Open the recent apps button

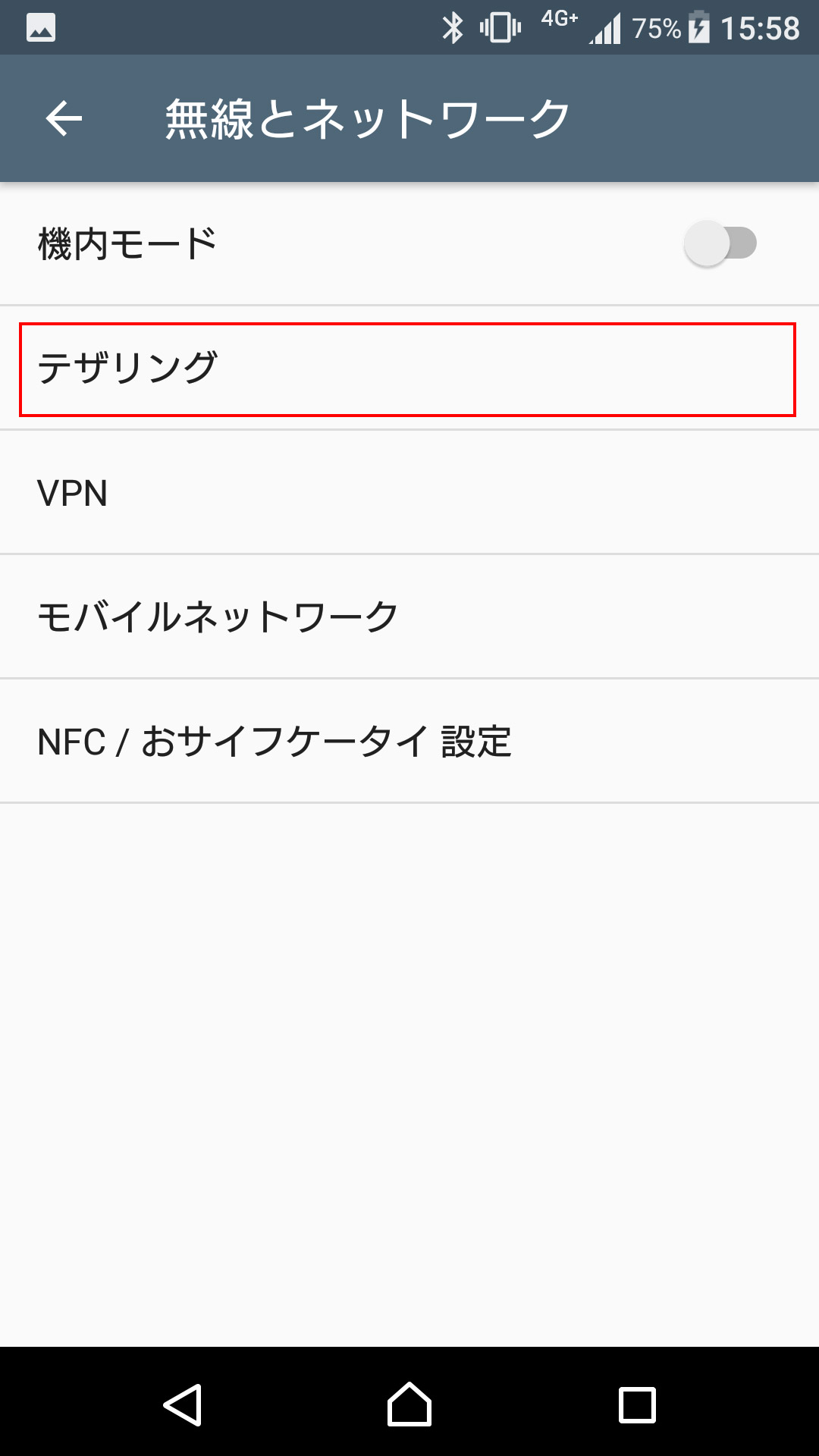637,1404
